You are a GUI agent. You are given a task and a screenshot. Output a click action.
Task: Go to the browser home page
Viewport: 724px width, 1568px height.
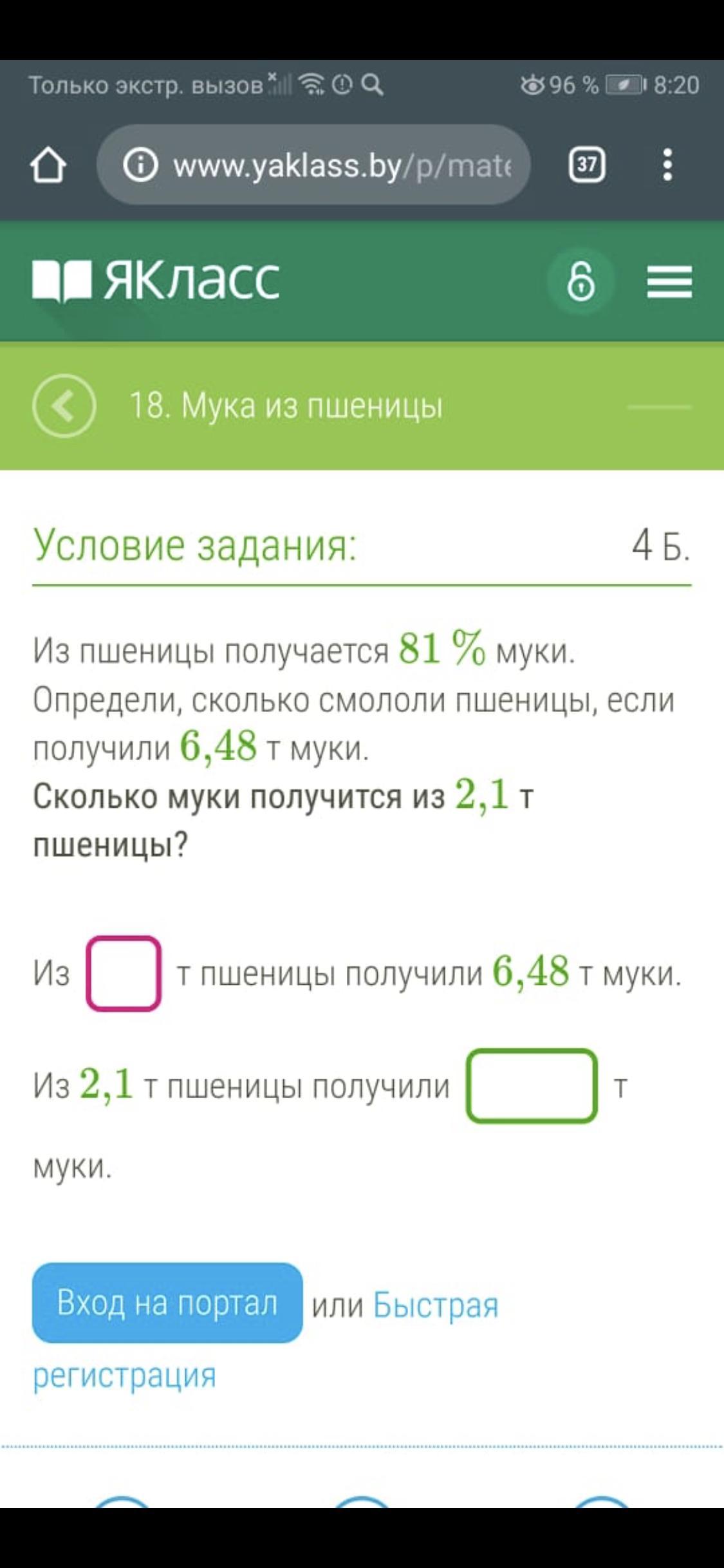[x=48, y=165]
